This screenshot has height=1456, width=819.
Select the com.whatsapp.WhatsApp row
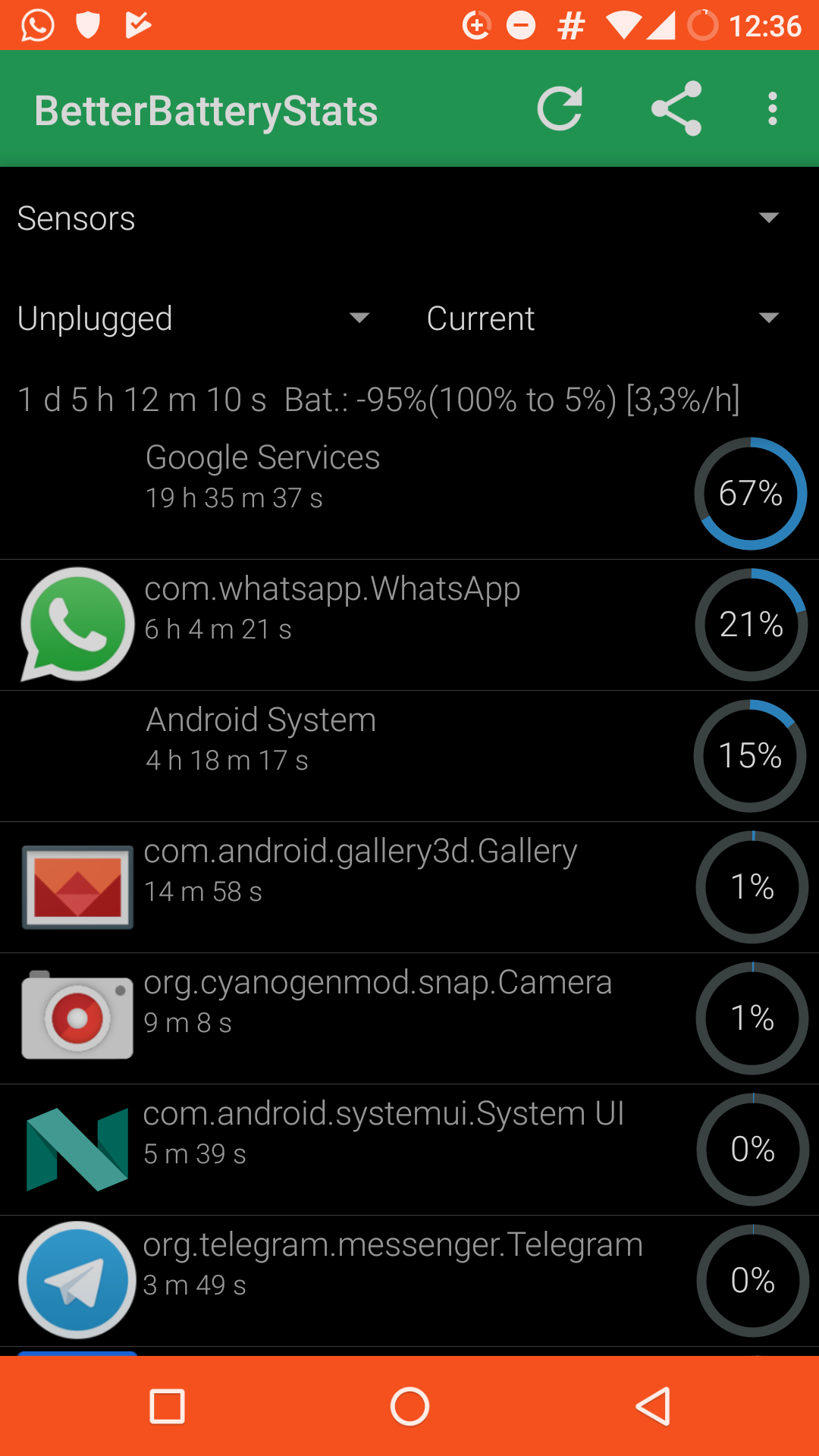[x=409, y=625]
